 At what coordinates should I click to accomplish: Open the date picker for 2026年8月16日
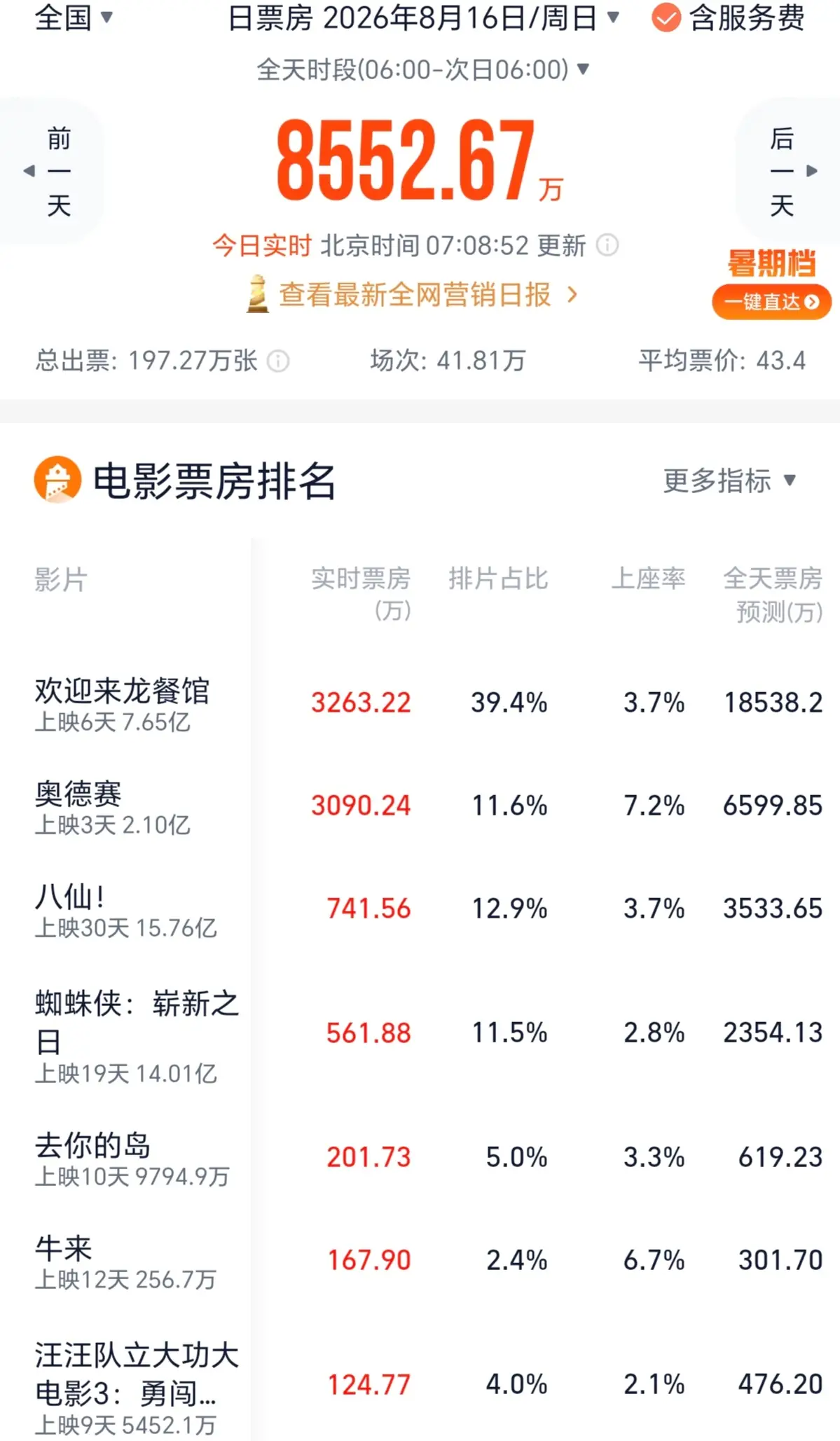pos(424,18)
